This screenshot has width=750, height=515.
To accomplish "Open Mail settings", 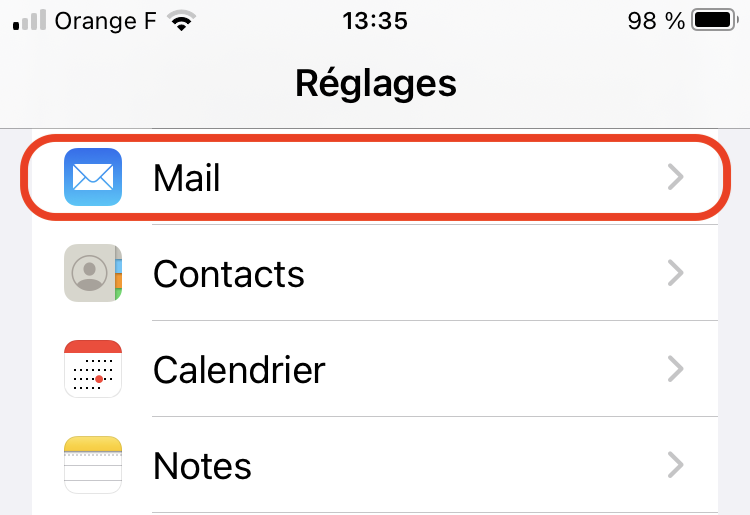I will (x=372, y=179).
